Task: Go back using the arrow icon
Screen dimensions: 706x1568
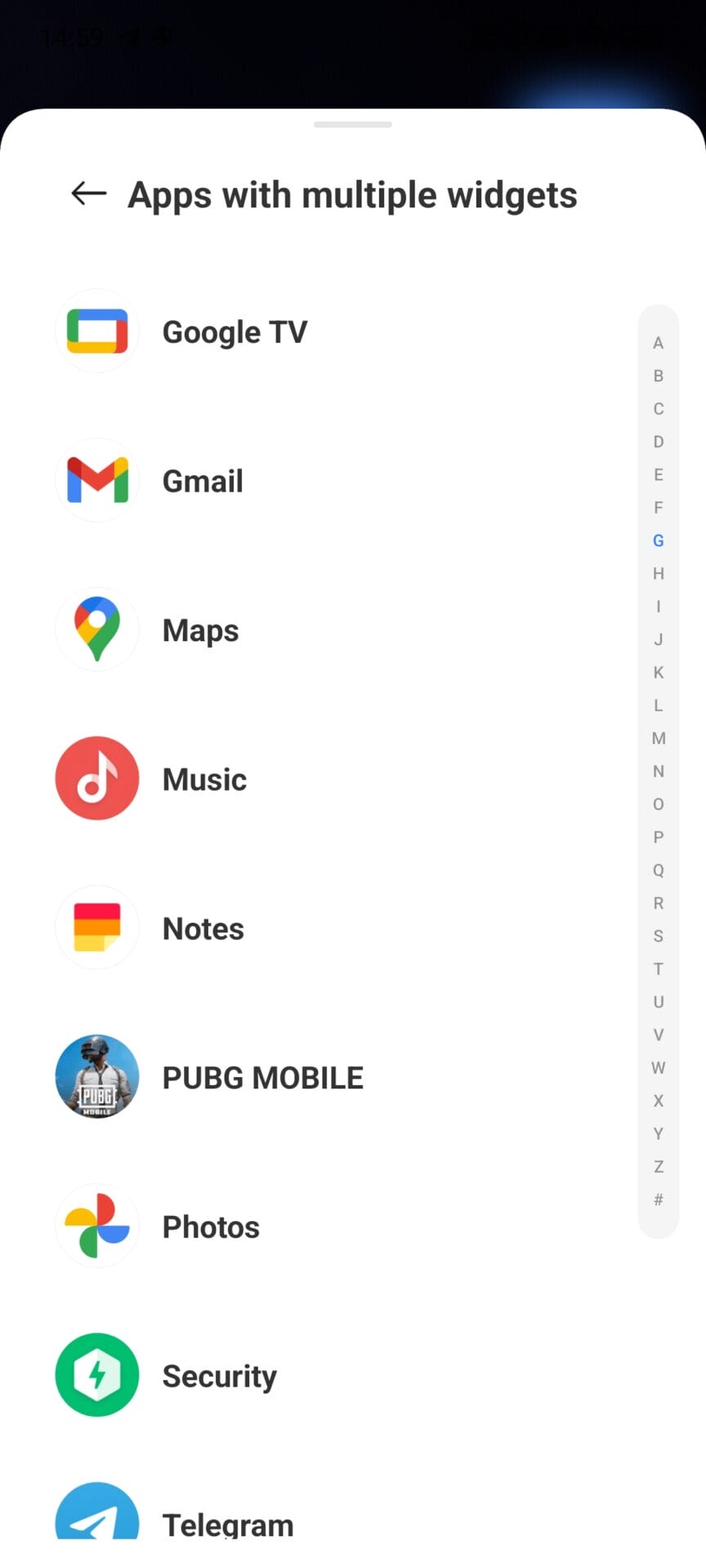Action: (88, 194)
